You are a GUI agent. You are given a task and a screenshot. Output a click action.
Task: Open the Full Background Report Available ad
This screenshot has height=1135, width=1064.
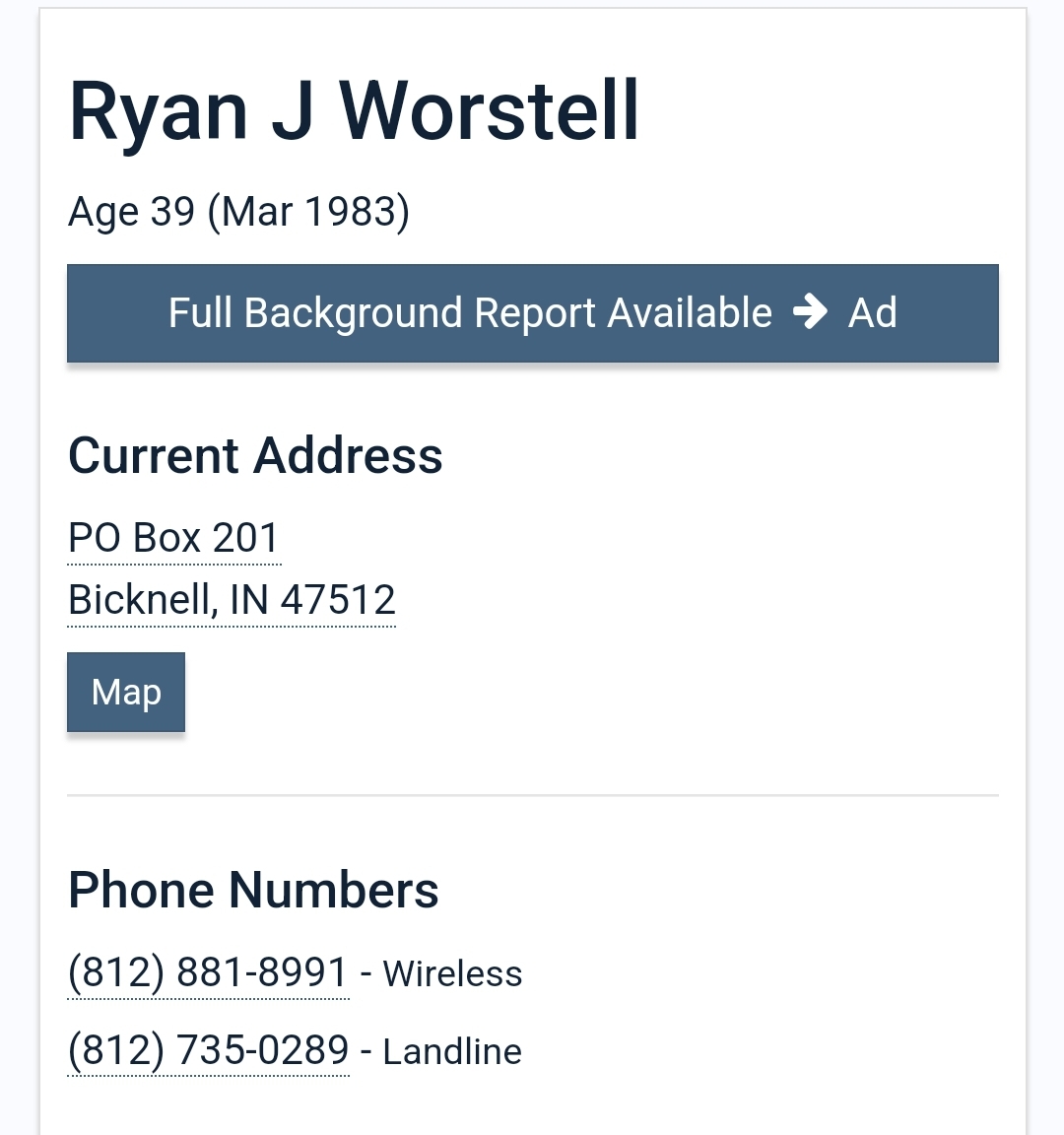point(532,313)
